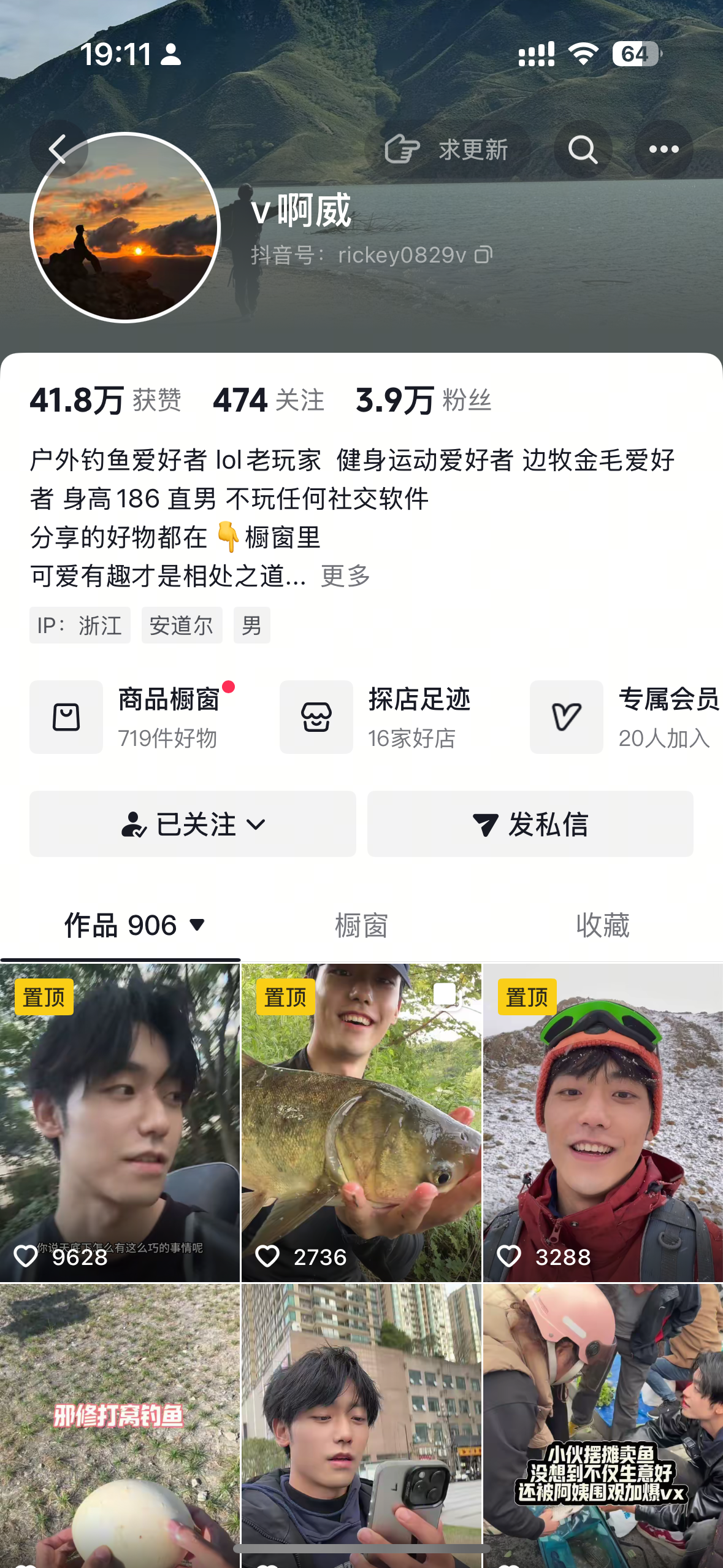Open the three-dot more options menu
This screenshot has width=723, height=1568.
[664, 150]
